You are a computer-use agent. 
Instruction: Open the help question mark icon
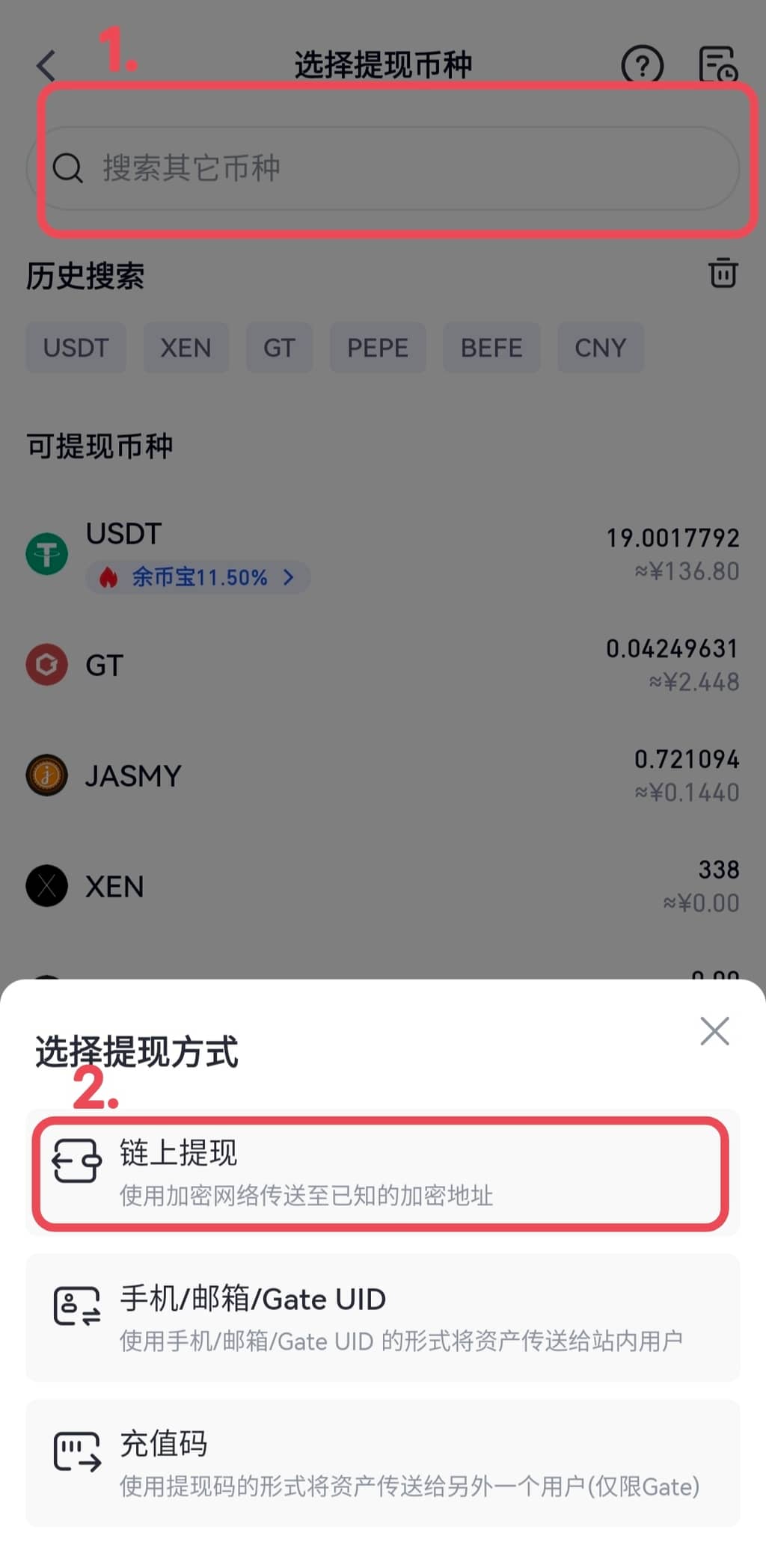tap(642, 66)
